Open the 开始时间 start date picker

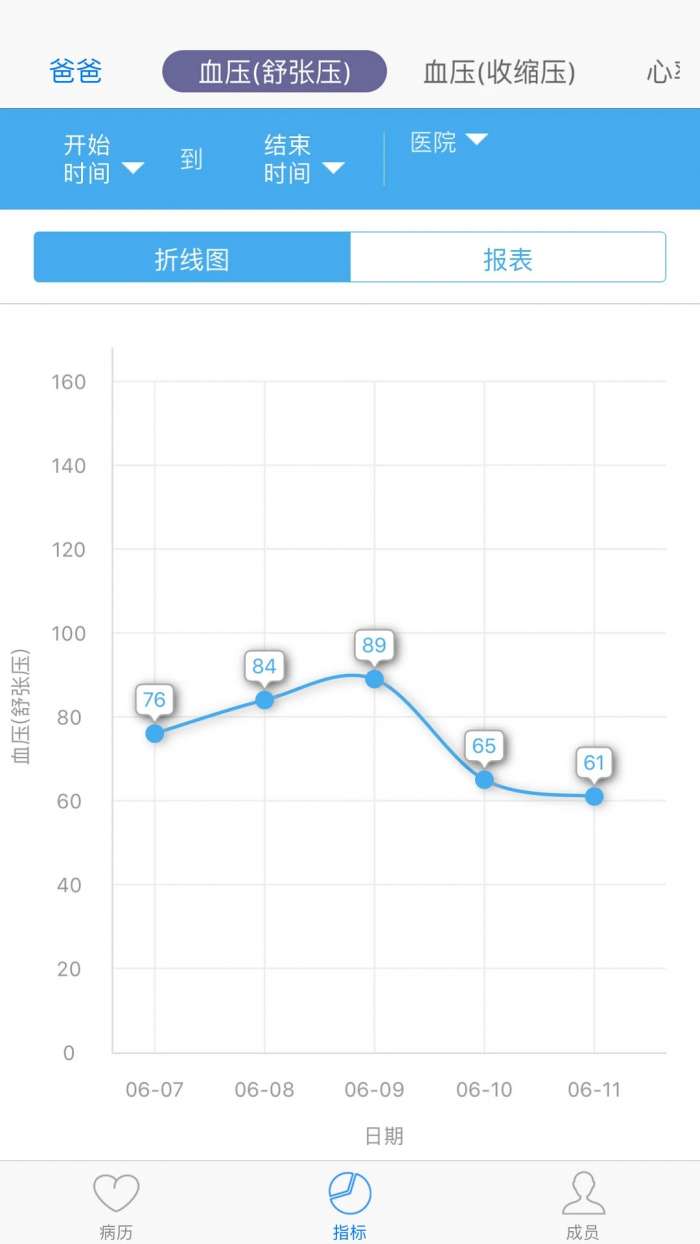103,159
